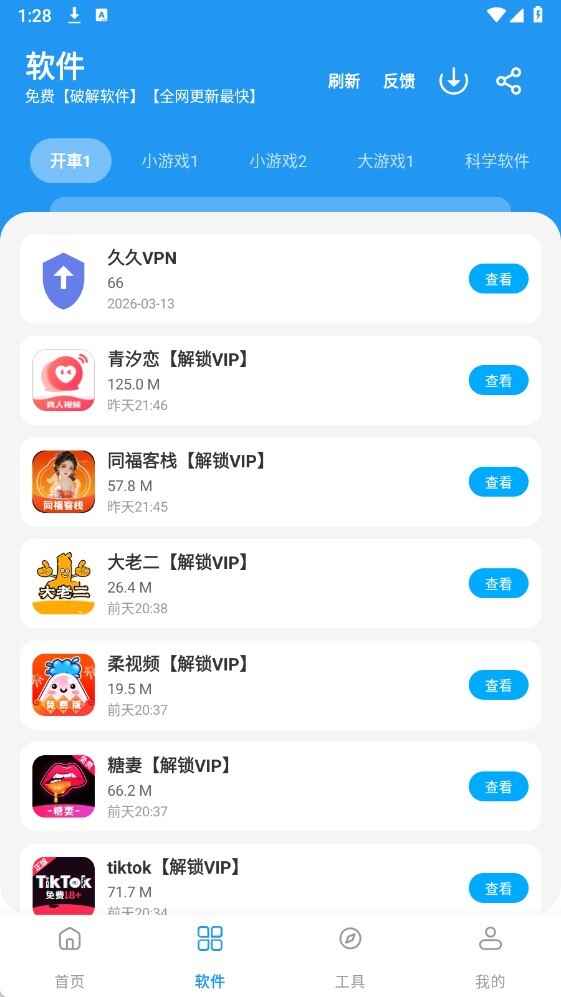This screenshot has width=561, height=997.
Task: Tap the 刷新 refresh button
Action: coord(344,81)
